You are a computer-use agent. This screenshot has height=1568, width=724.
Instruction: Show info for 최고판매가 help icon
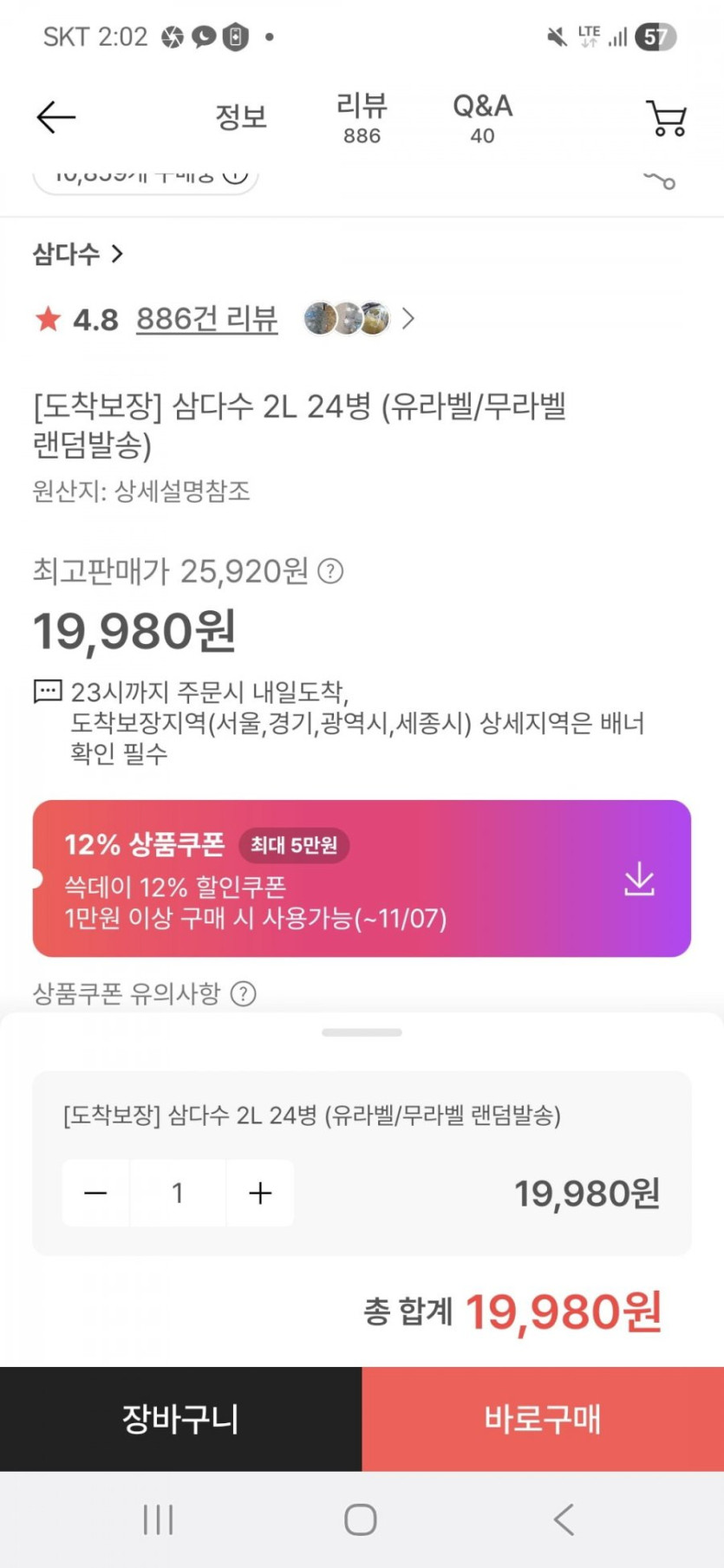(330, 571)
